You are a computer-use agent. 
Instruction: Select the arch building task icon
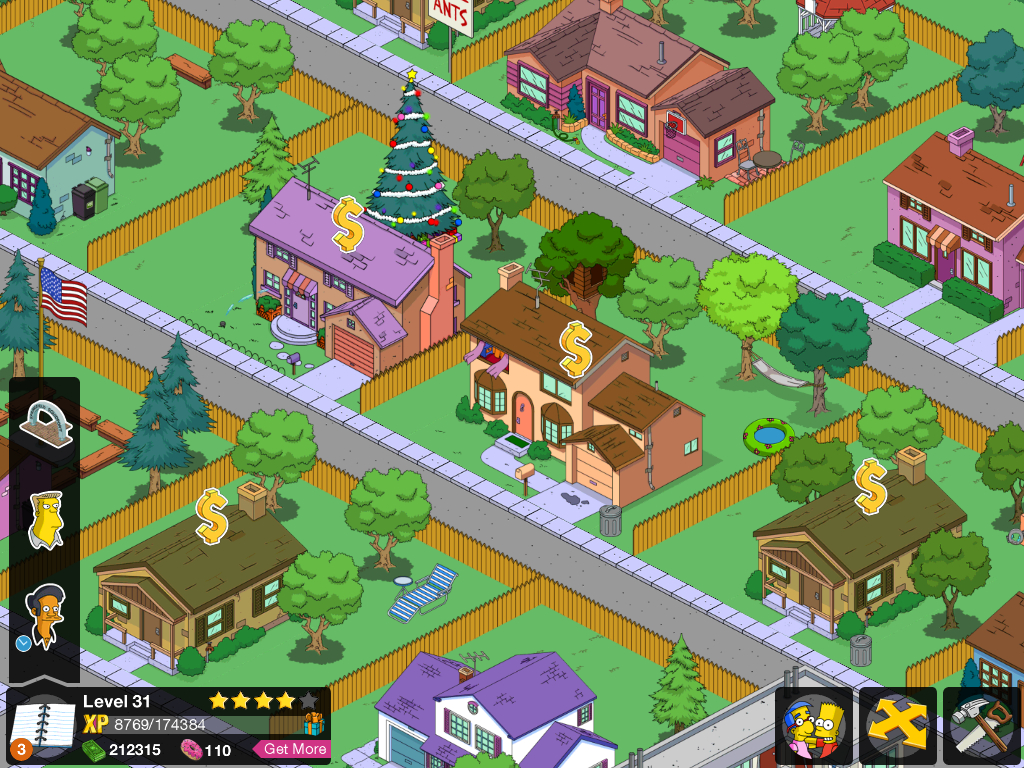point(45,425)
